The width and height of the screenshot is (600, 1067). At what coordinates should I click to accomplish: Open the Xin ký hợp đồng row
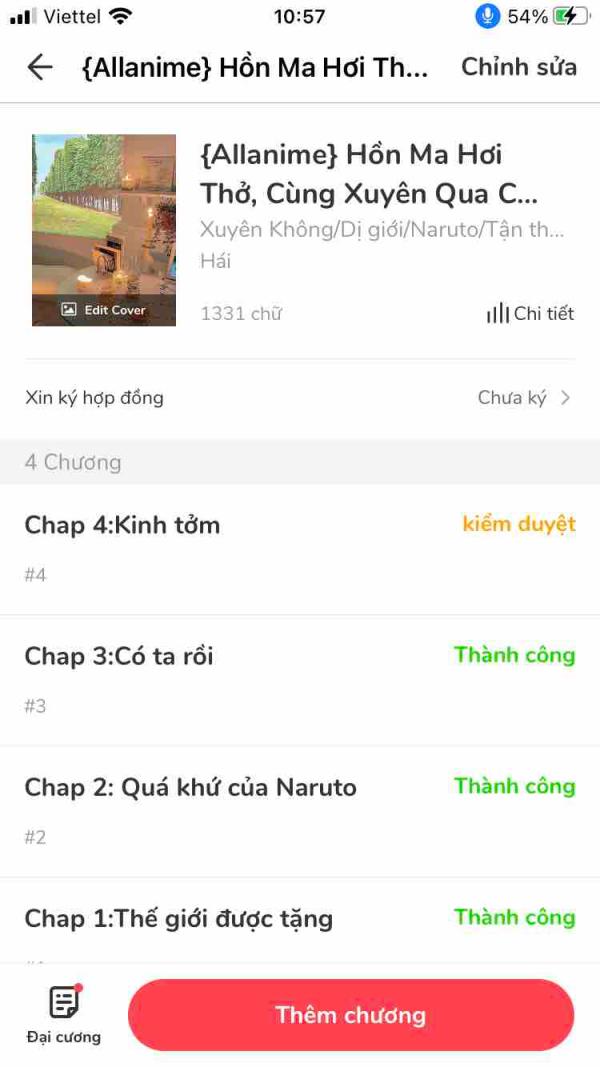pos(300,398)
